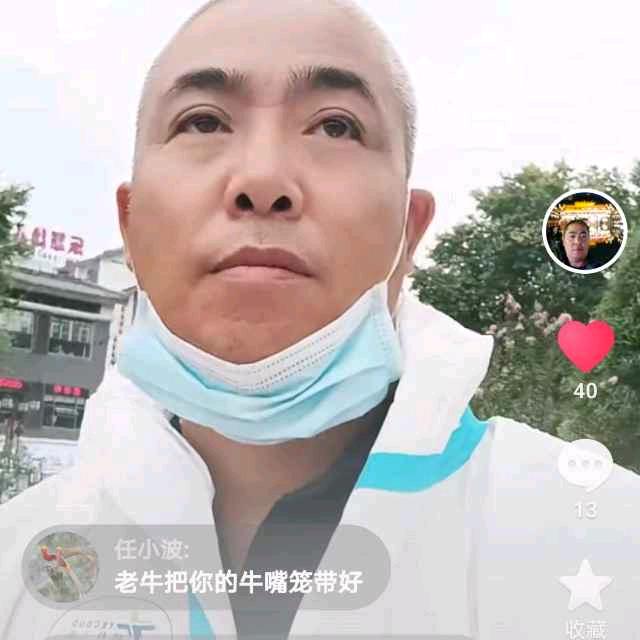The image size is (640, 640).
Task: Like this video with the heart
Action: click(586, 345)
